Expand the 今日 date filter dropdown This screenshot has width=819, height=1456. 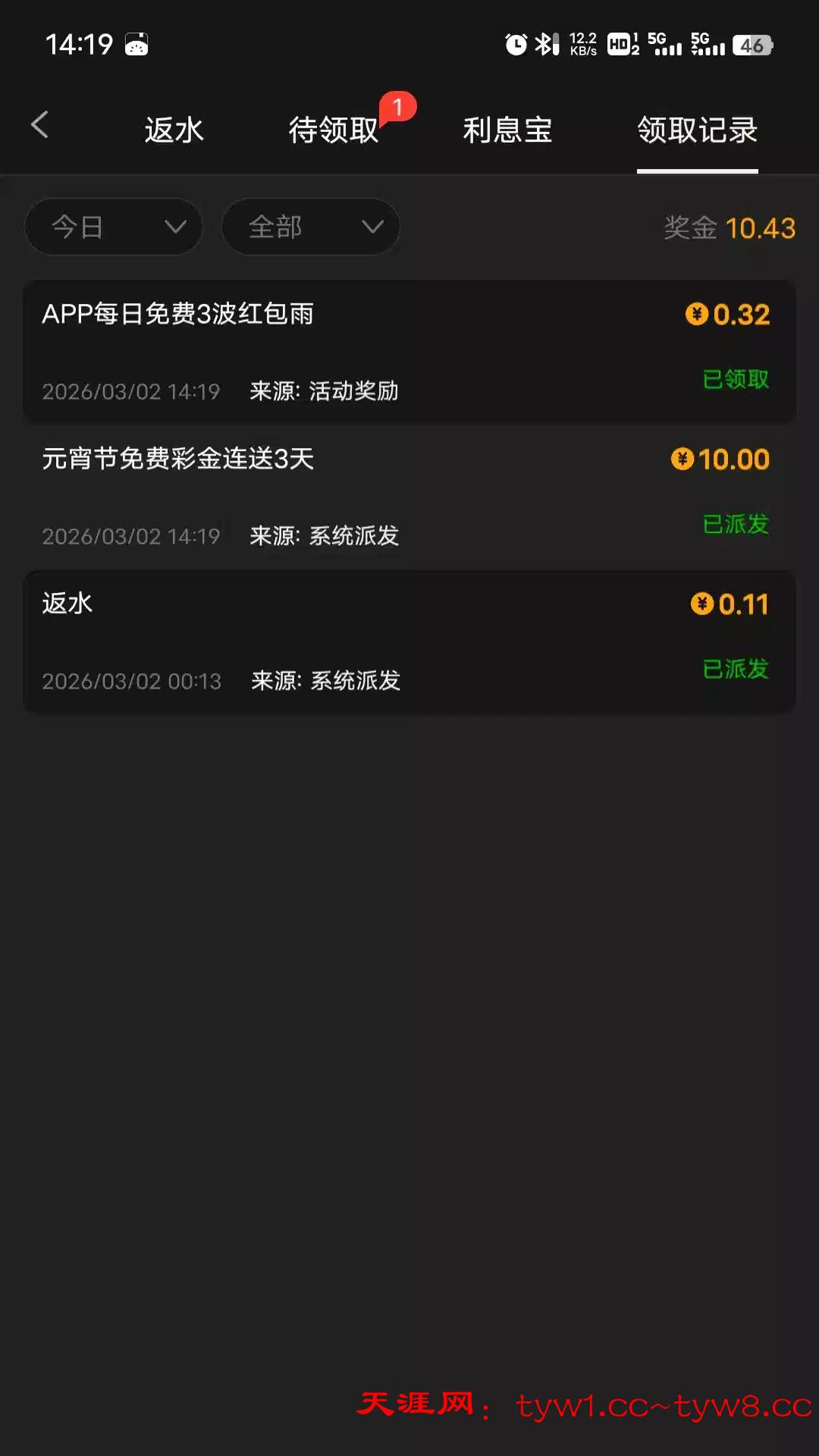114,227
